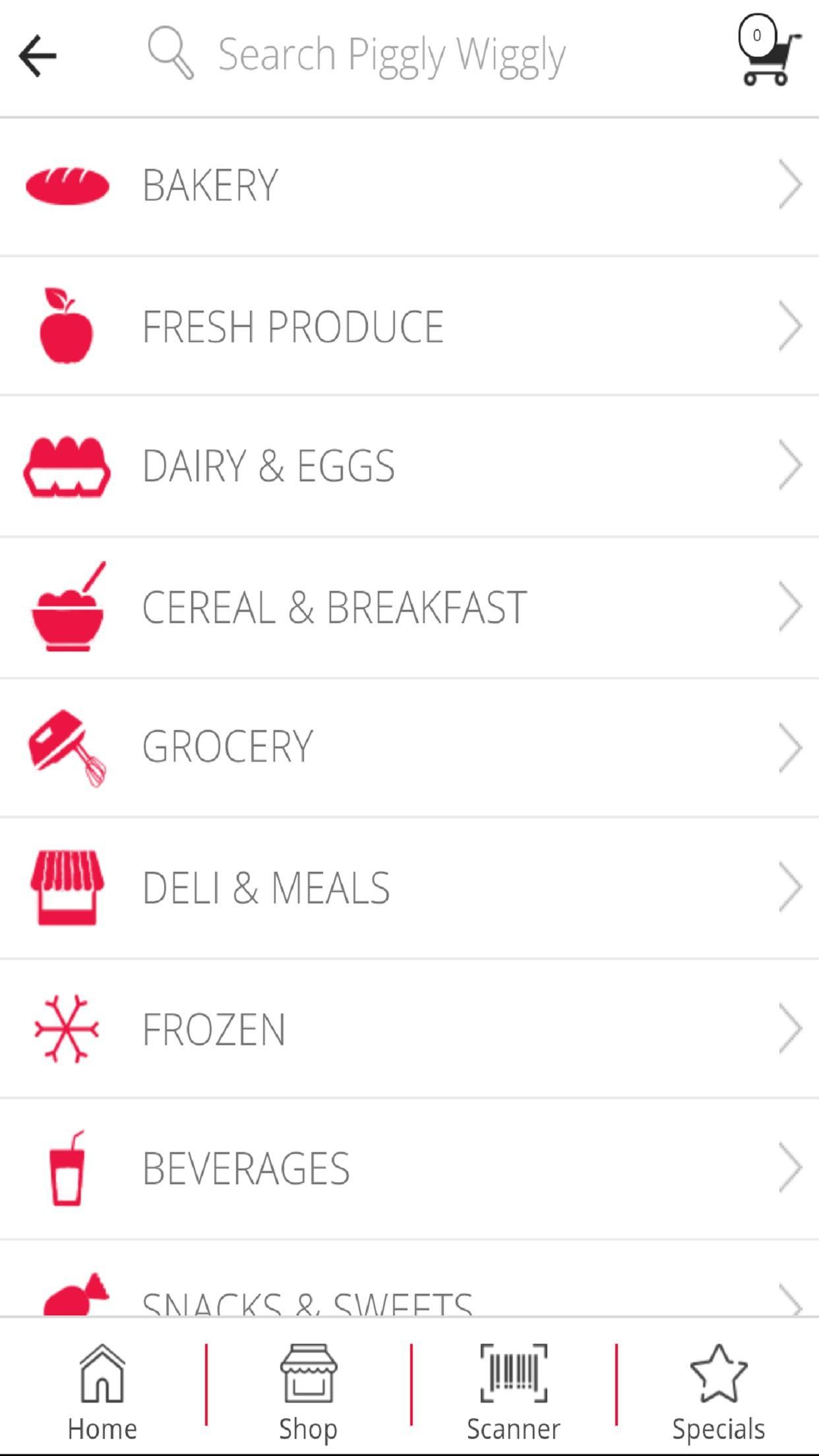This screenshot has width=819, height=1456.
Task: View Cereal & Breakfast items
Action: click(409, 607)
